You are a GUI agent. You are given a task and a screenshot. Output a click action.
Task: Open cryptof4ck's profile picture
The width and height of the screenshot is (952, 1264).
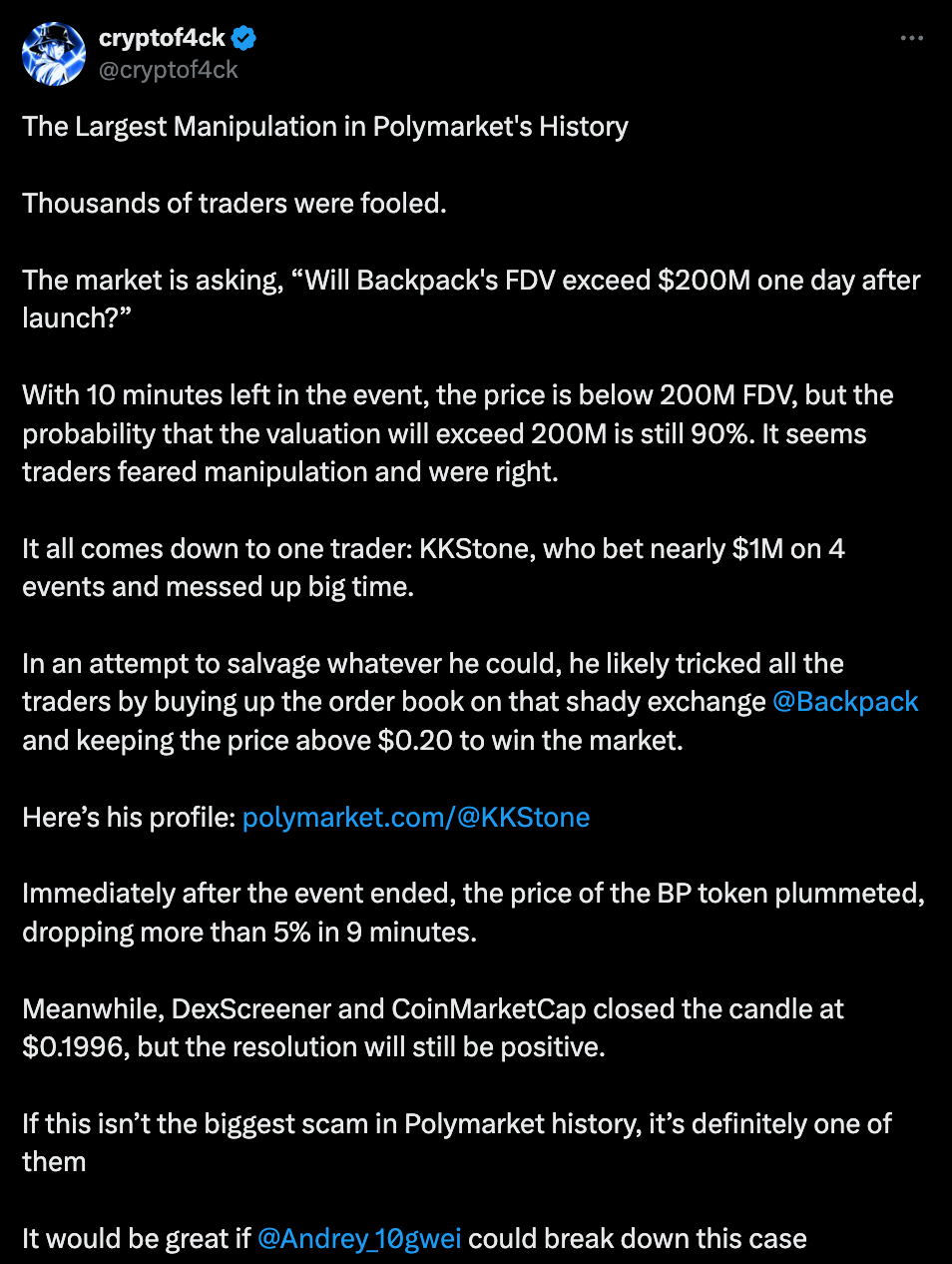(54, 54)
